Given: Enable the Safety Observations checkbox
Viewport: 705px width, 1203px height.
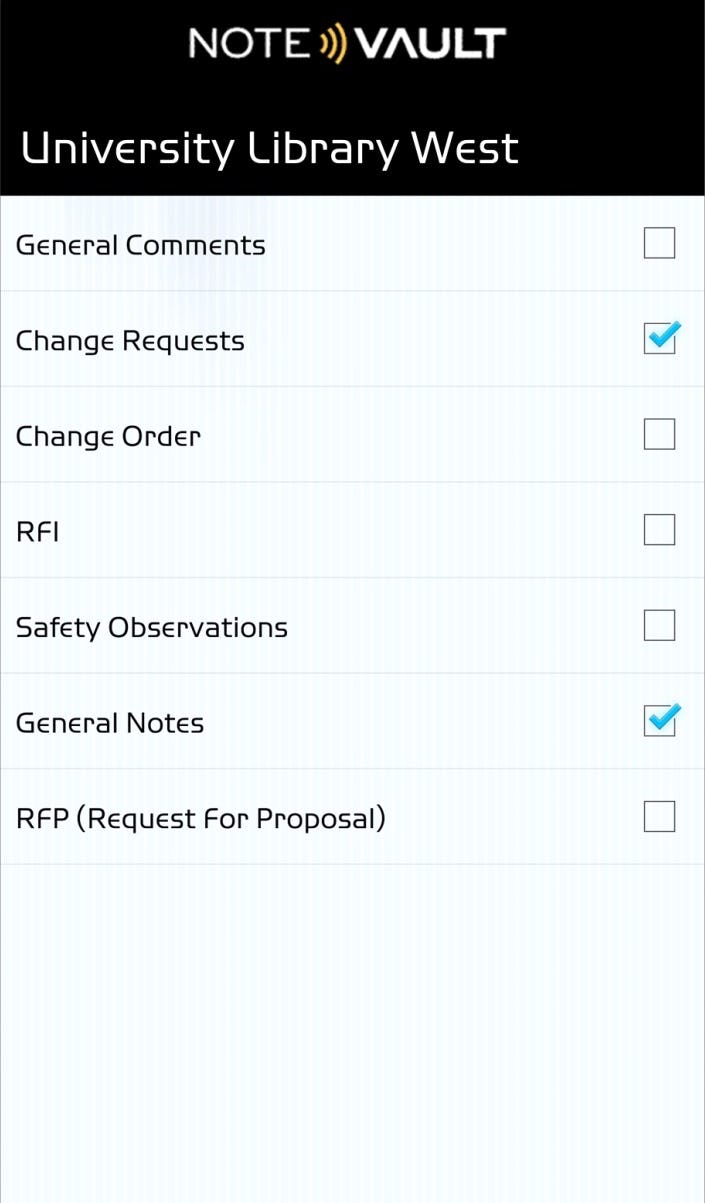Looking at the screenshot, I should [x=659, y=626].
